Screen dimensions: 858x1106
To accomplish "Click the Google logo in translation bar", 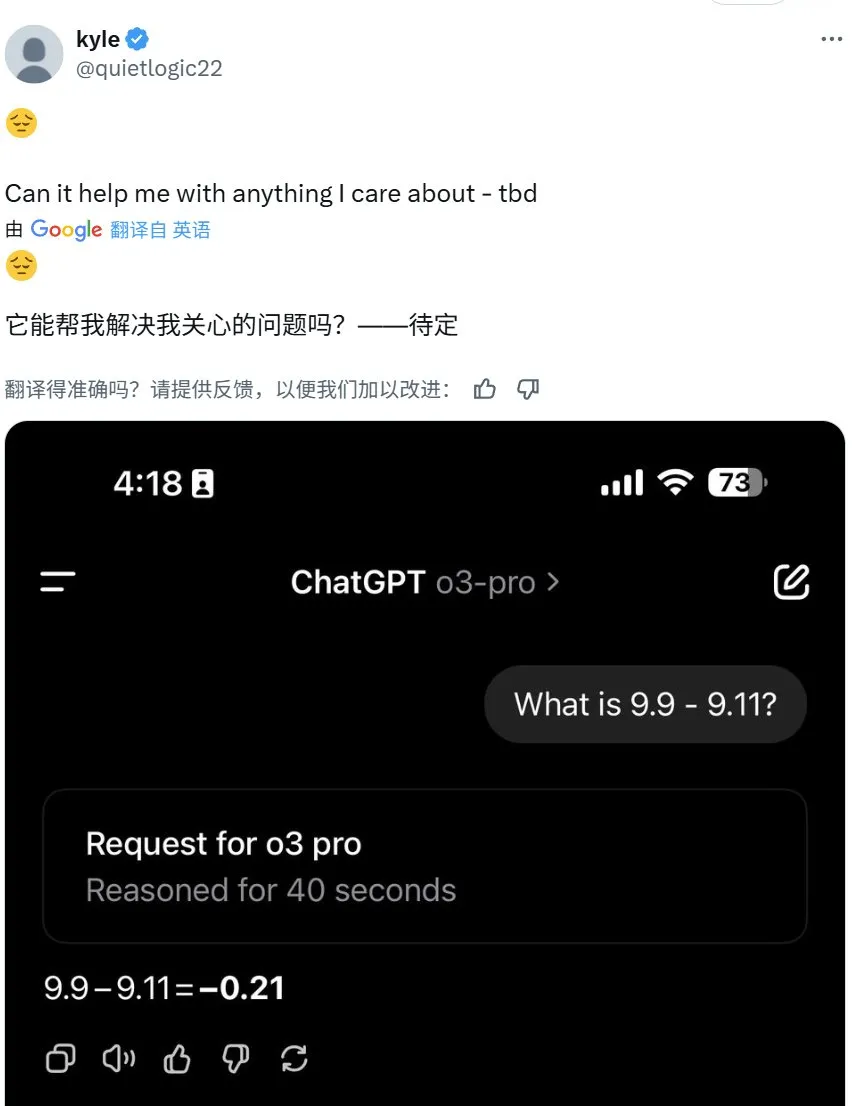I will pos(66,230).
